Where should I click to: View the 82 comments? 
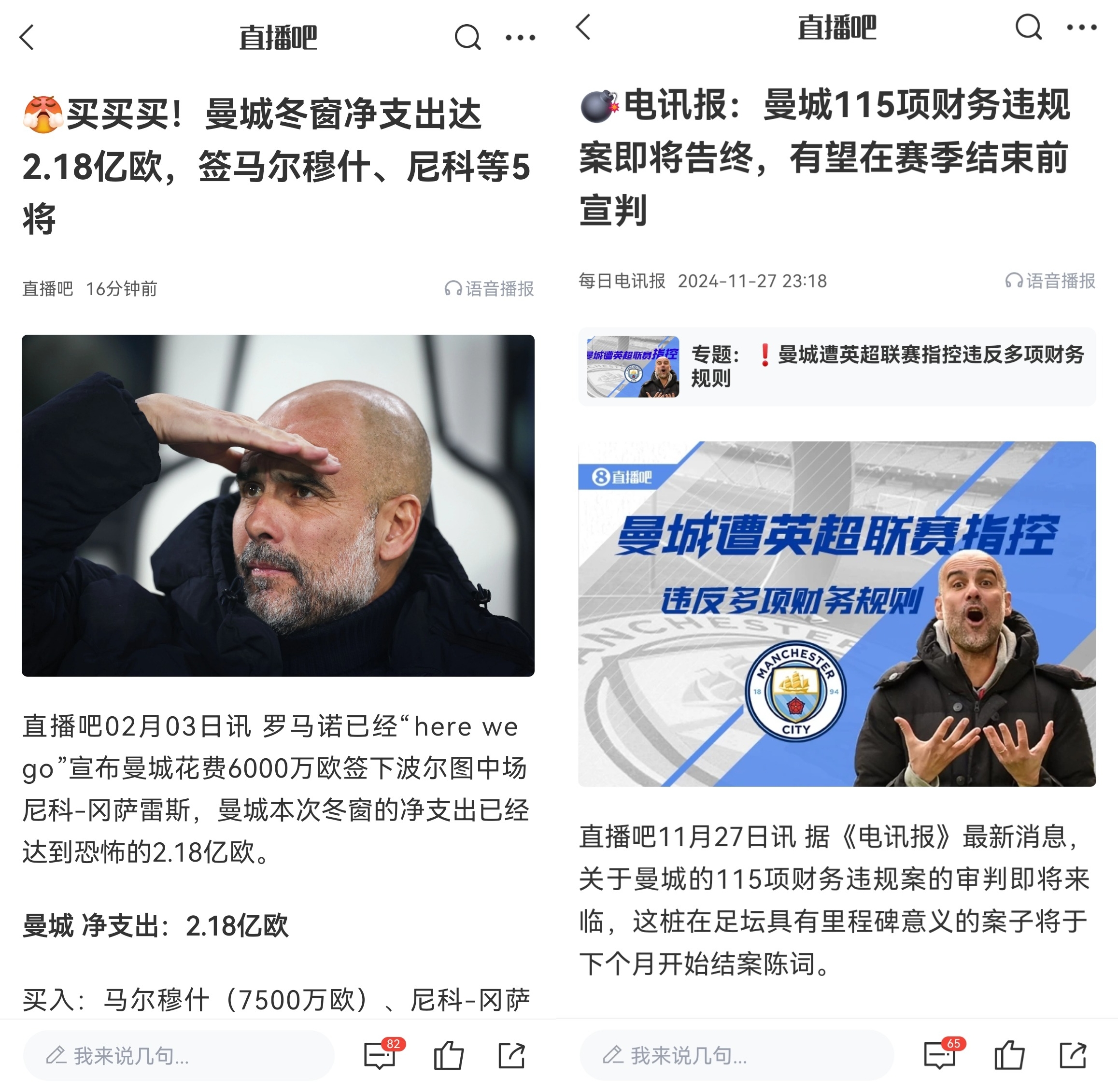(381, 1056)
